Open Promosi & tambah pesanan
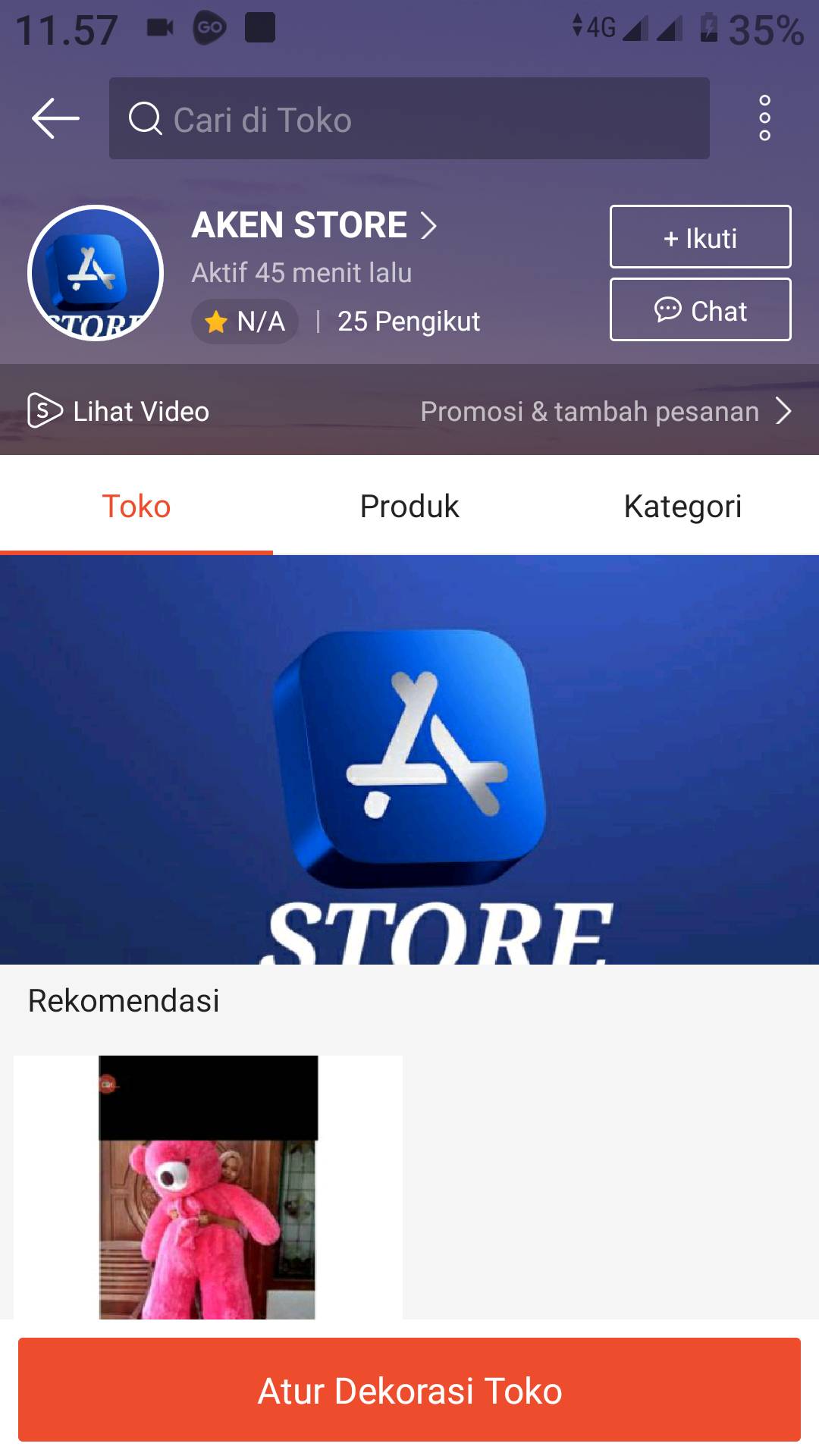 click(605, 411)
